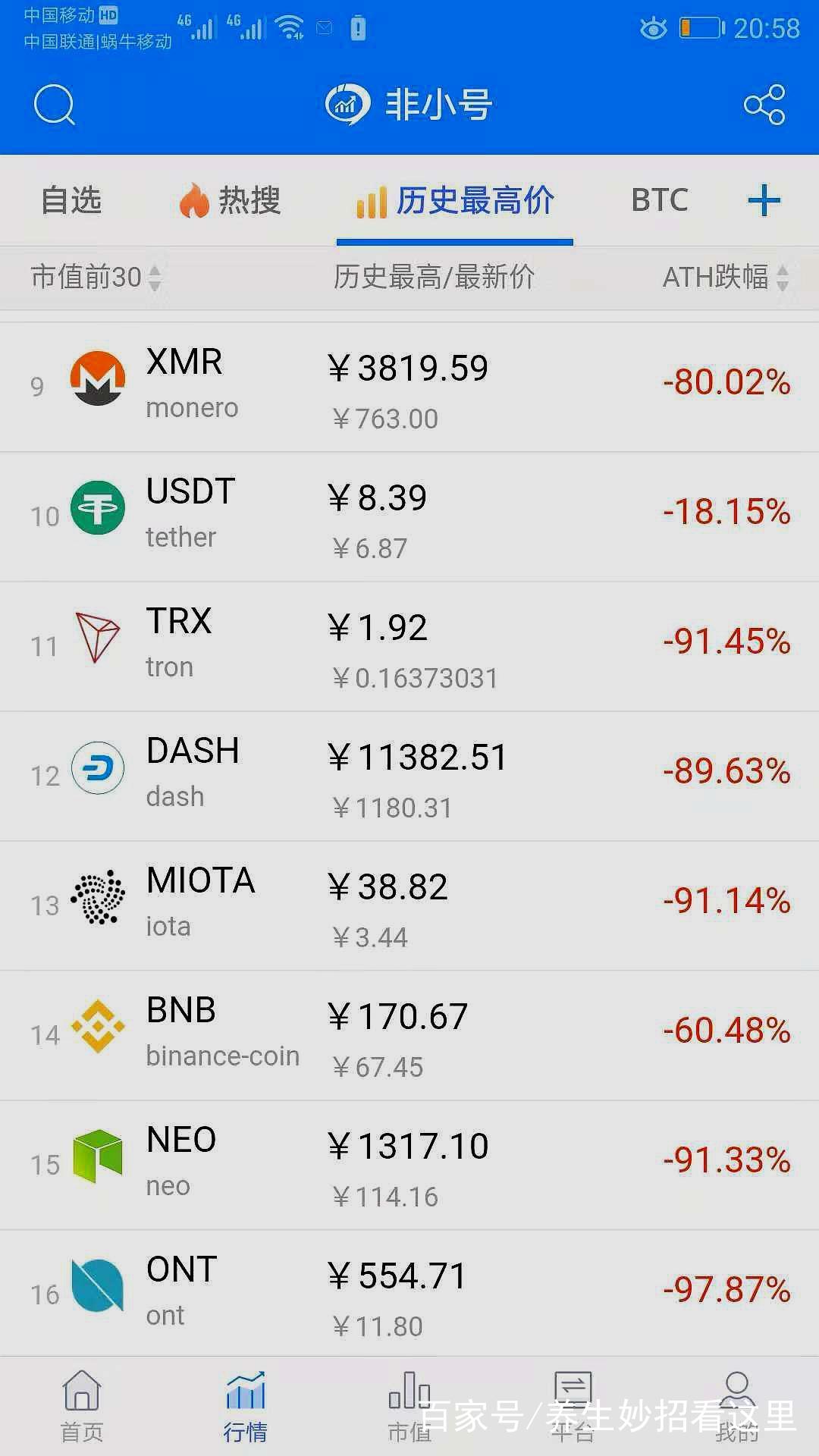Viewport: 819px width, 1456px height.
Task: Open the USDT tether row
Action: 409,517
